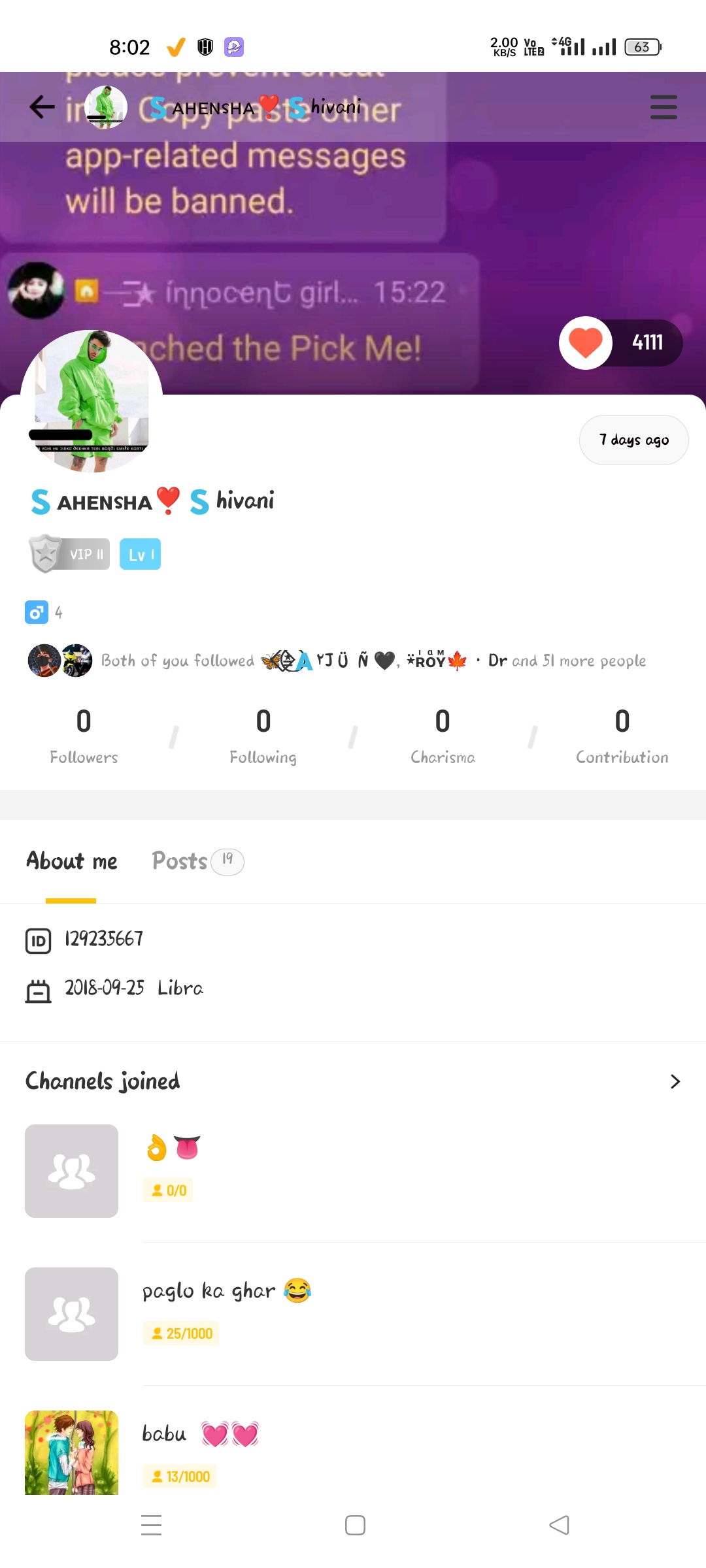View the VIP II badge details
706x1568 pixels.
[x=70, y=554]
